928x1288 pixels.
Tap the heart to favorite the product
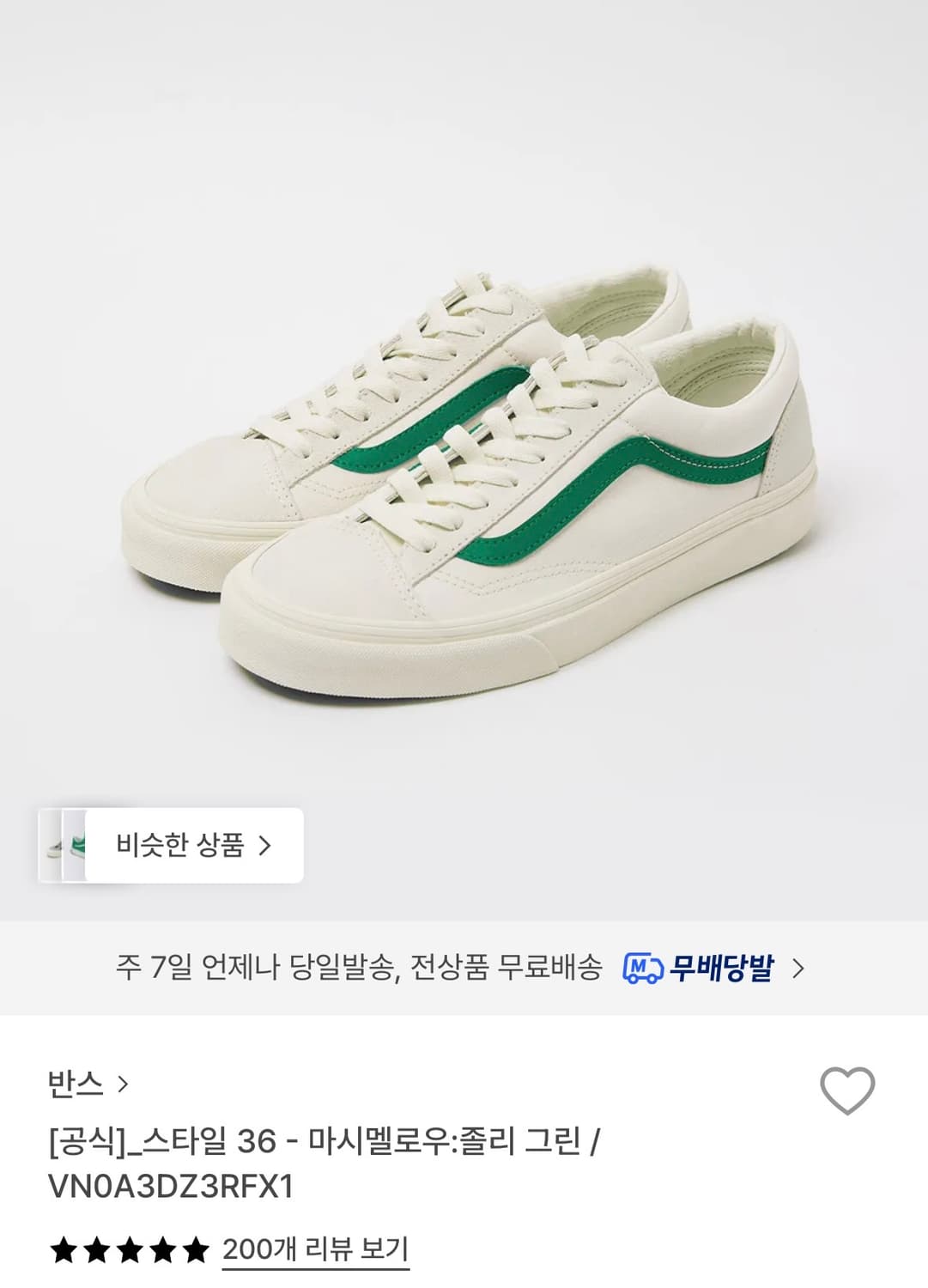[x=846, y=1089]
